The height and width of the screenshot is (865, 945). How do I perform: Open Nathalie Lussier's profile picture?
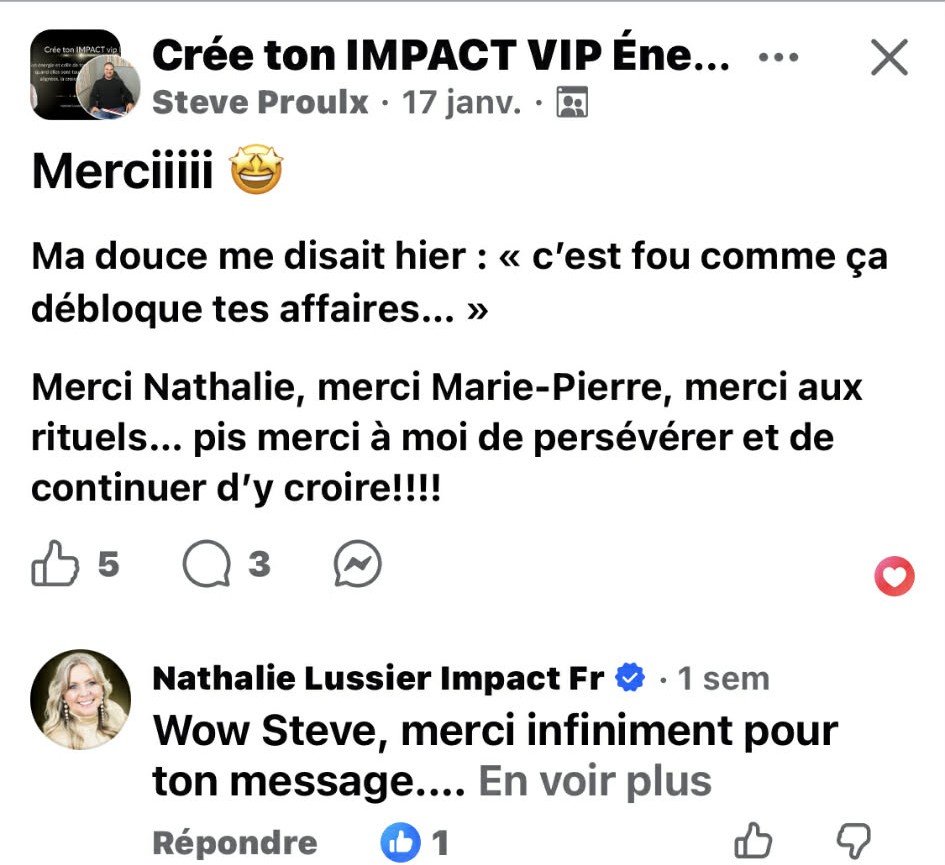pyautogui.click(x=81, y=700)
